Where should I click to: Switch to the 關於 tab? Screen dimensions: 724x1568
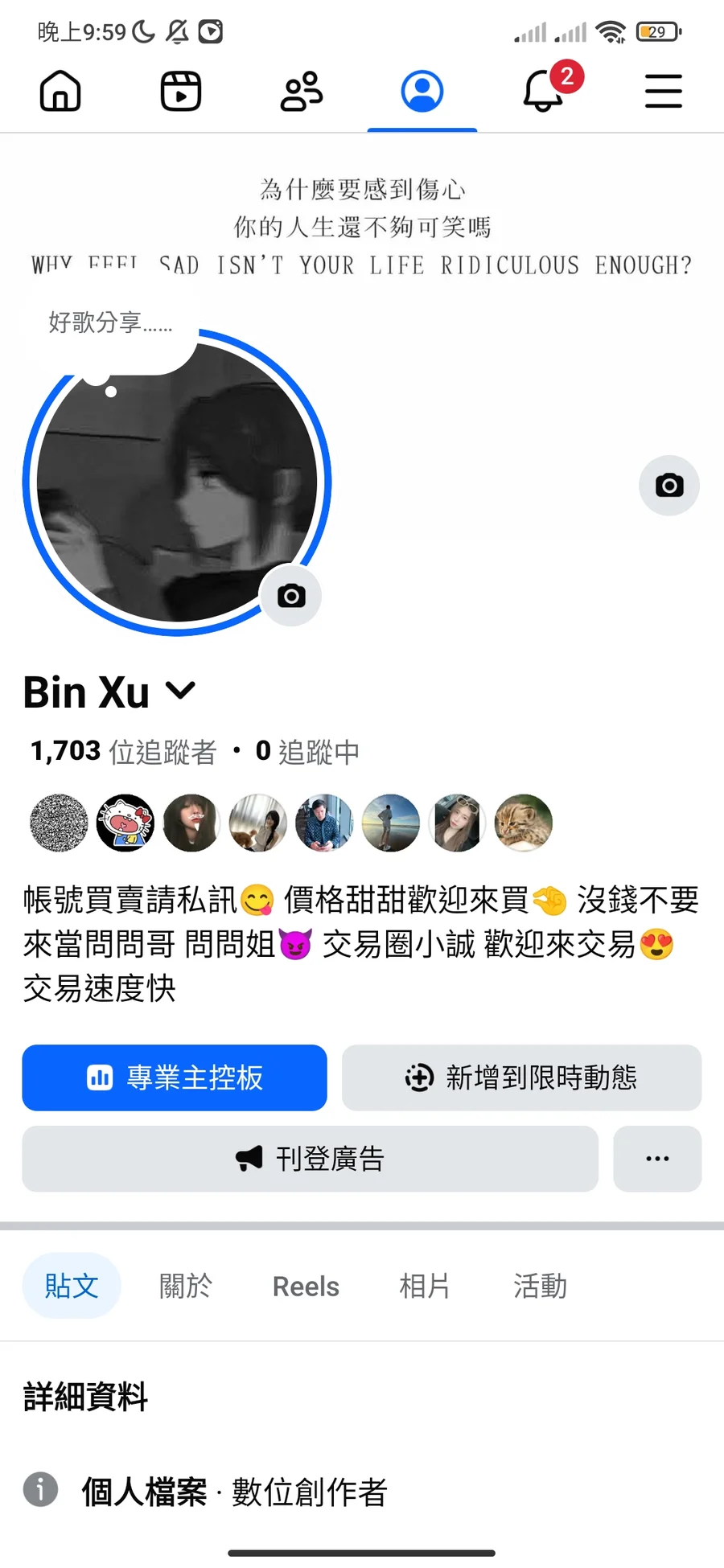click(186, 1286)
